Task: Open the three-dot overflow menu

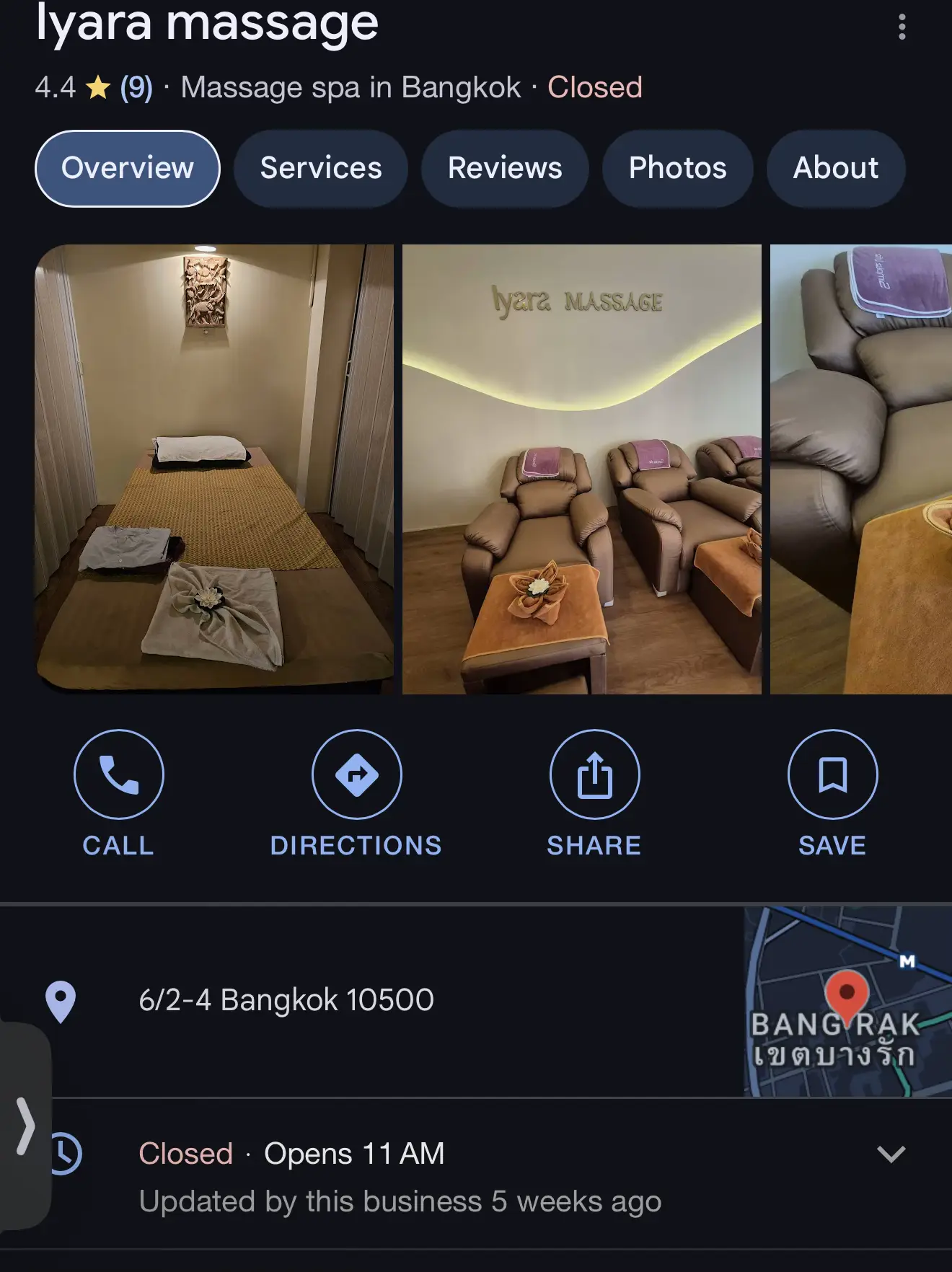Action: point(902,27)
